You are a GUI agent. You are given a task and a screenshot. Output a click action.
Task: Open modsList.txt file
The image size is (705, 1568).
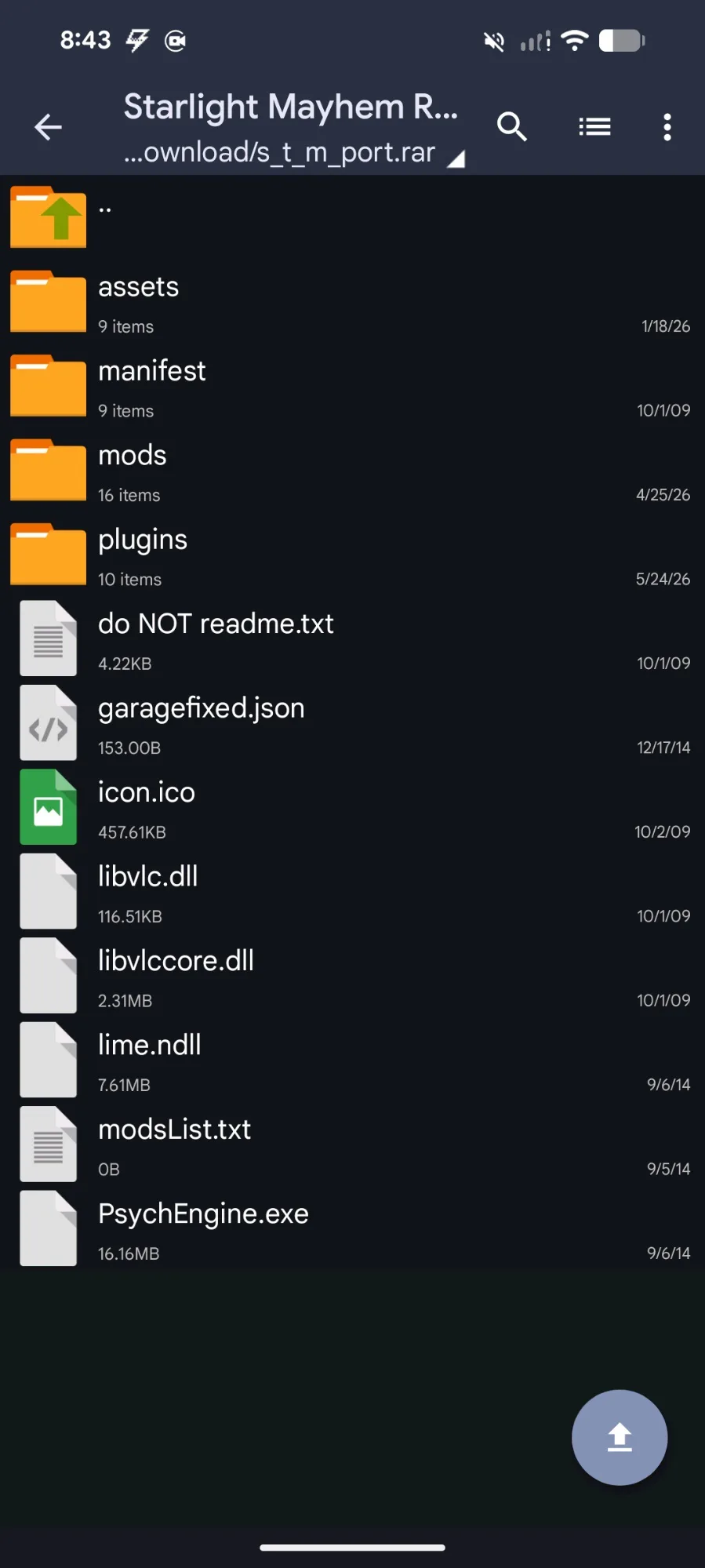tap(352, 1145)
